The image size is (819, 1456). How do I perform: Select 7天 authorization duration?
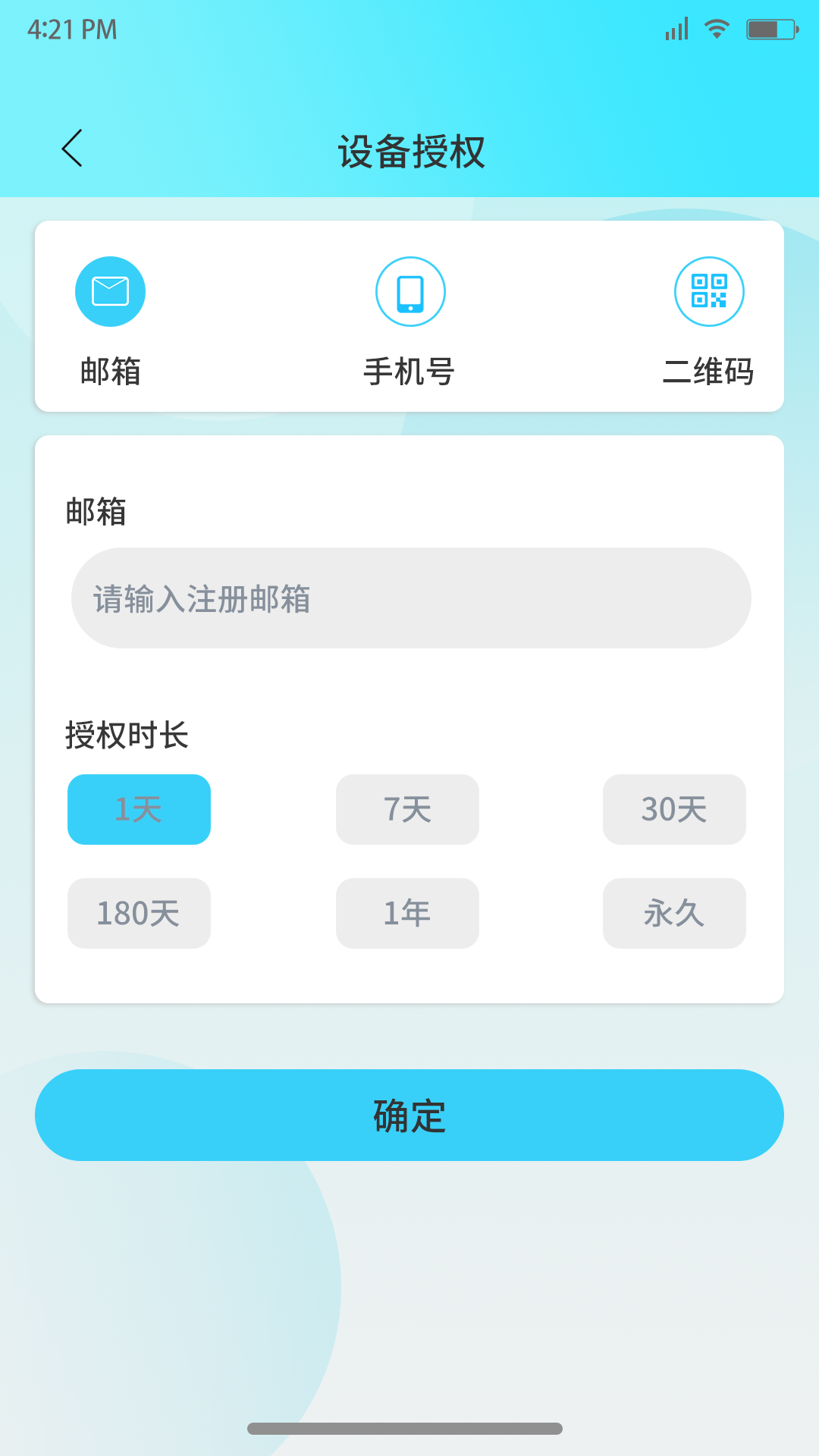pyautogui.click(x=407, y=809)
